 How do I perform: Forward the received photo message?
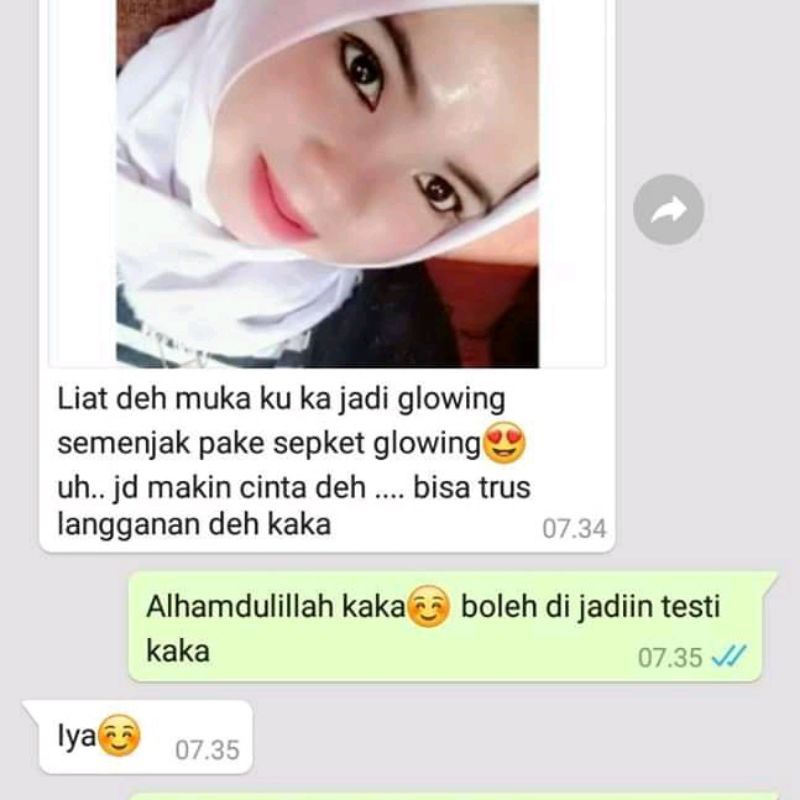[x=669, y=209]
